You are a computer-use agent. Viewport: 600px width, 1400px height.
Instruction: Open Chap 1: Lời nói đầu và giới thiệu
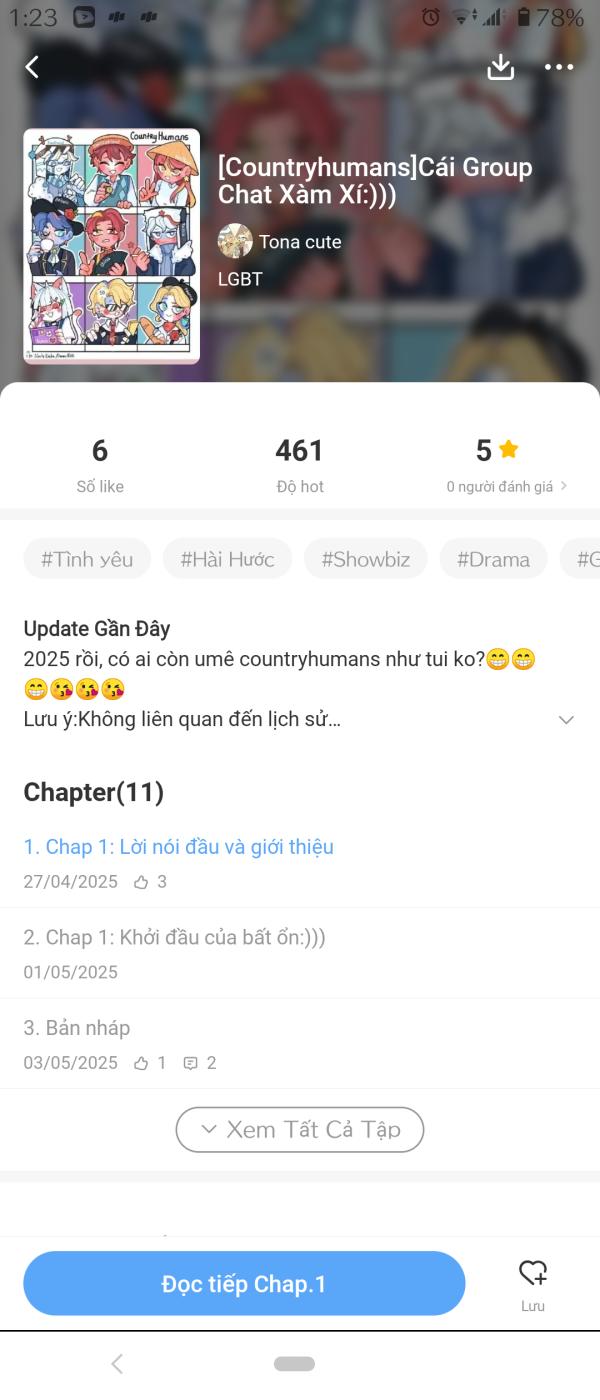point(179,847)
